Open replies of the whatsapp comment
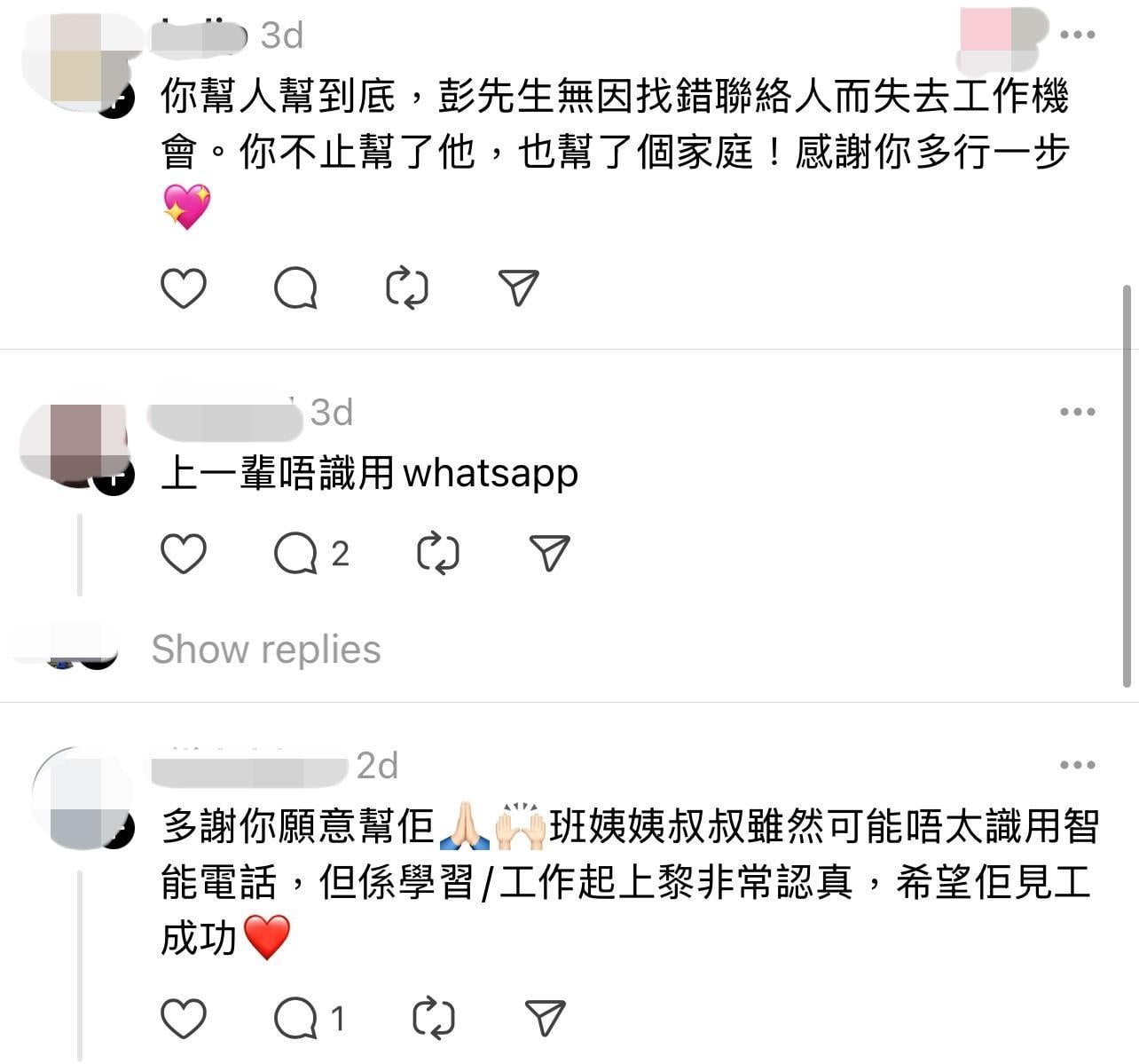Image resolution: width=1139 pixels, height=1064 pixels. tap(310, 554)
